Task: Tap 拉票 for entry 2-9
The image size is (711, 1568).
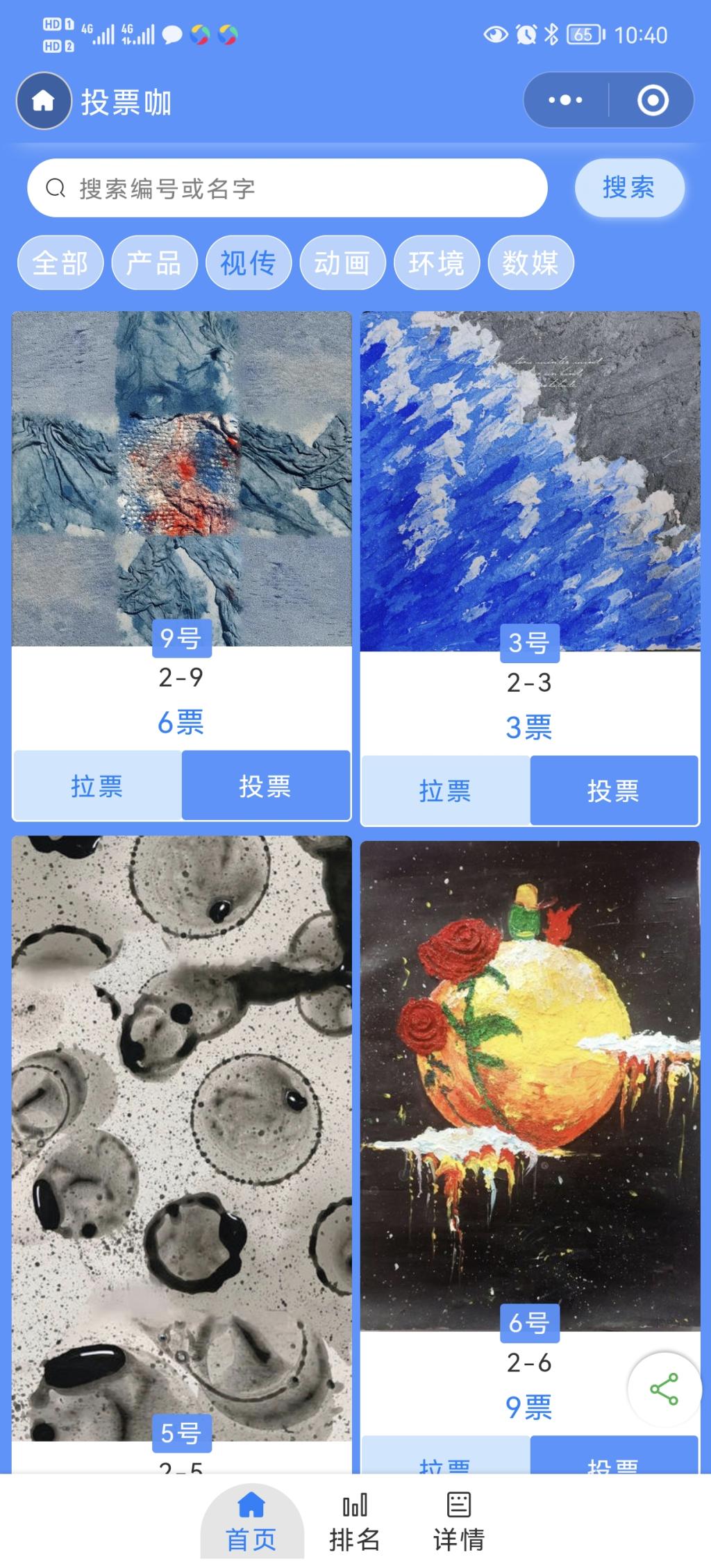Action: (x=97, y=785)
